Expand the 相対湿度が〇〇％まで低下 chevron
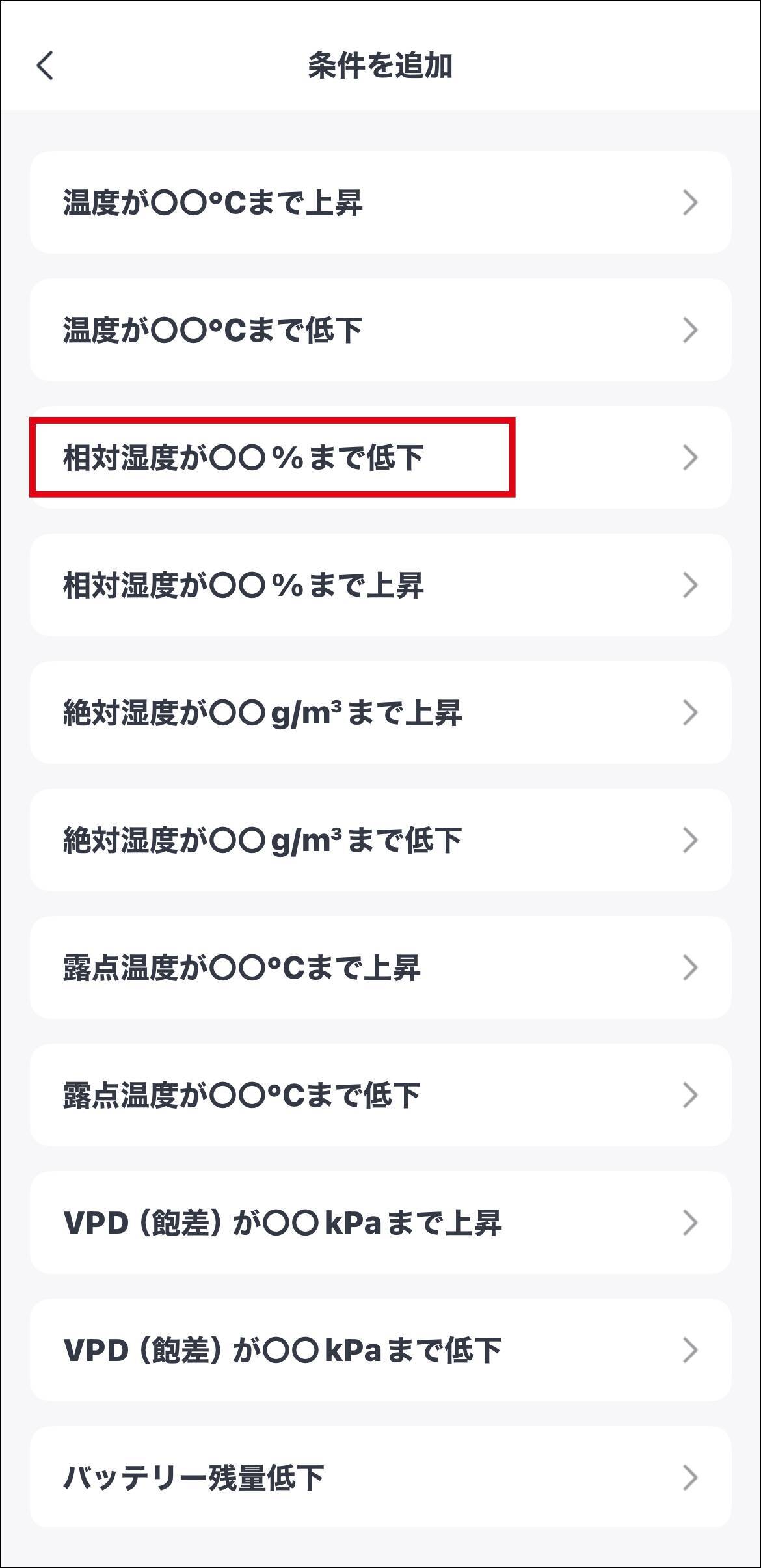The width and height of the screenshot is (761, 1568). click(688, 457)
